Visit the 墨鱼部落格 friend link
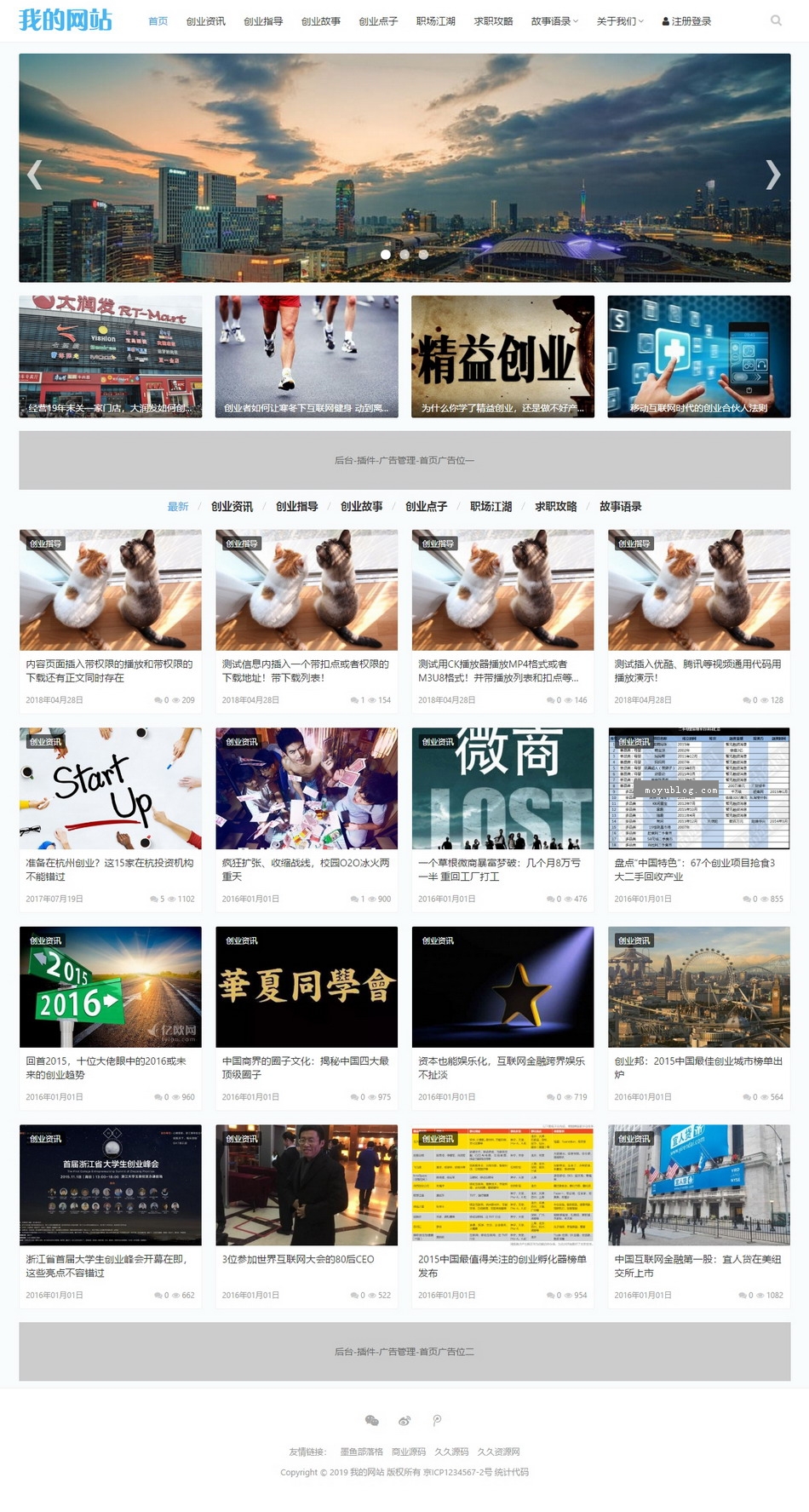Viewport: 809px width, 1512px height. (x=361, y=1452)
